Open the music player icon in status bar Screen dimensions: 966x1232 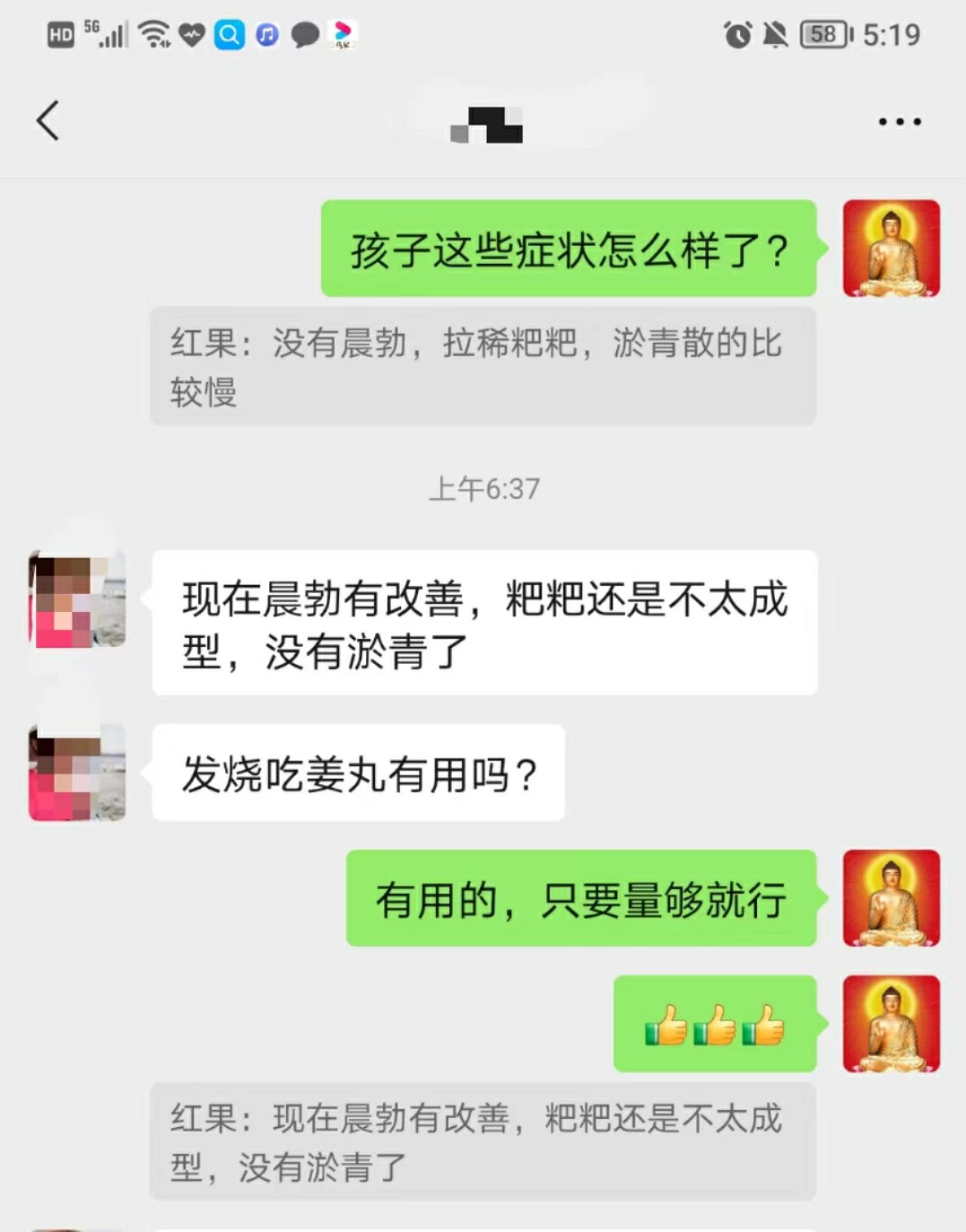coord(266,36)
